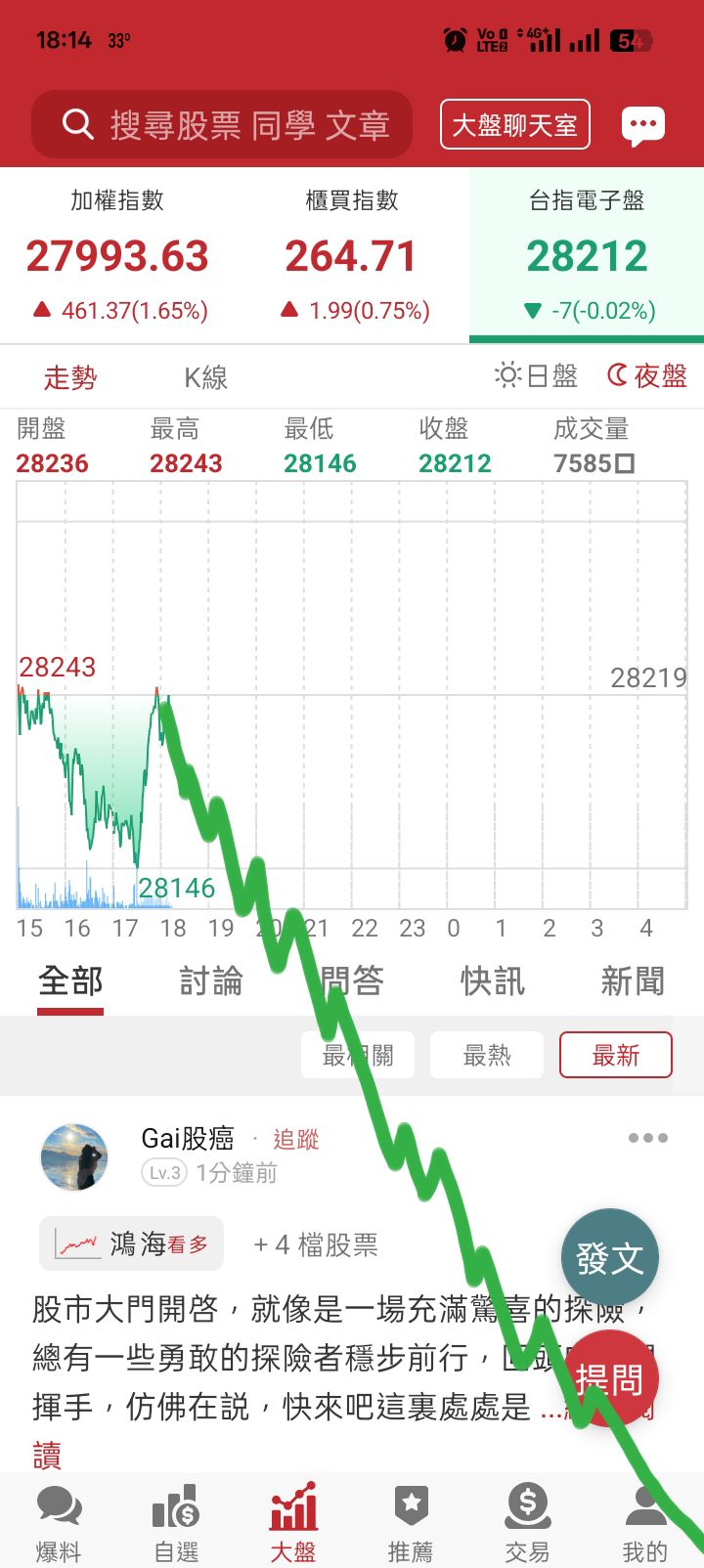Open the more options on Gai股癌's post

(x=647, y=1138)
